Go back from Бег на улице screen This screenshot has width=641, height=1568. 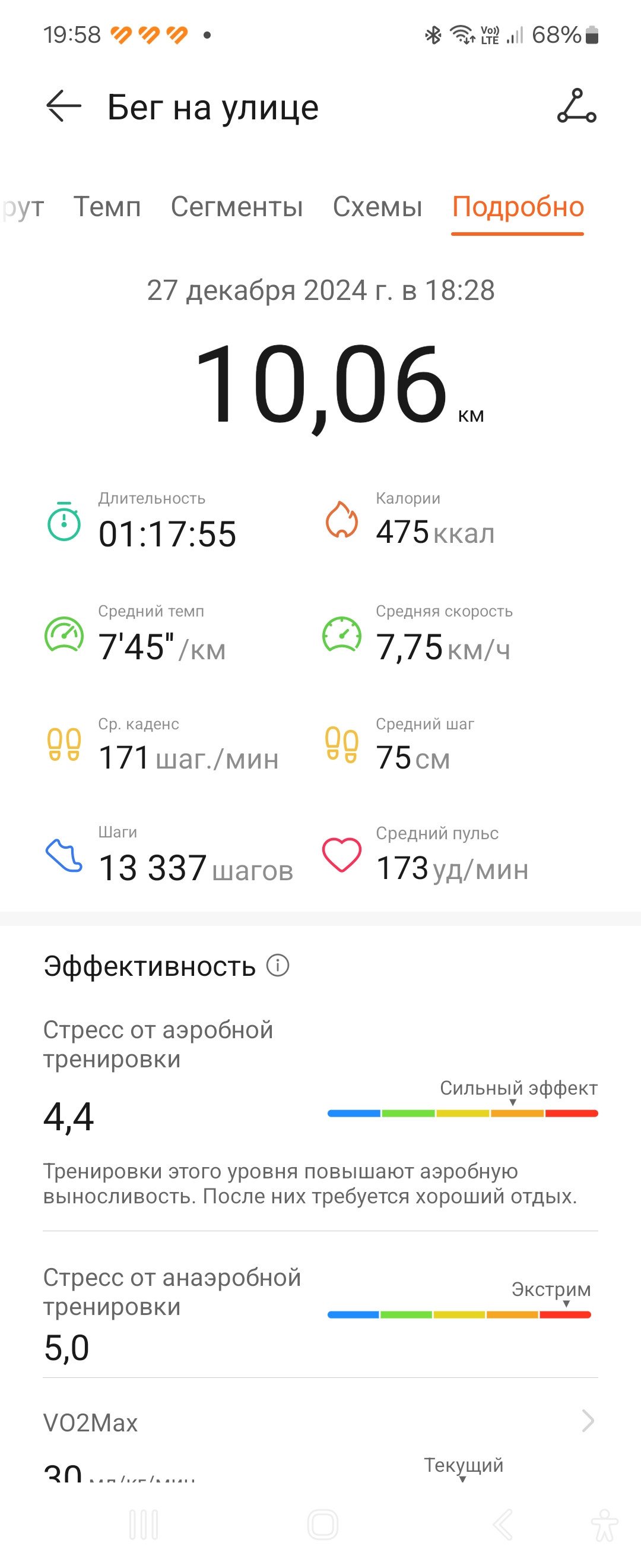(64, 106)
